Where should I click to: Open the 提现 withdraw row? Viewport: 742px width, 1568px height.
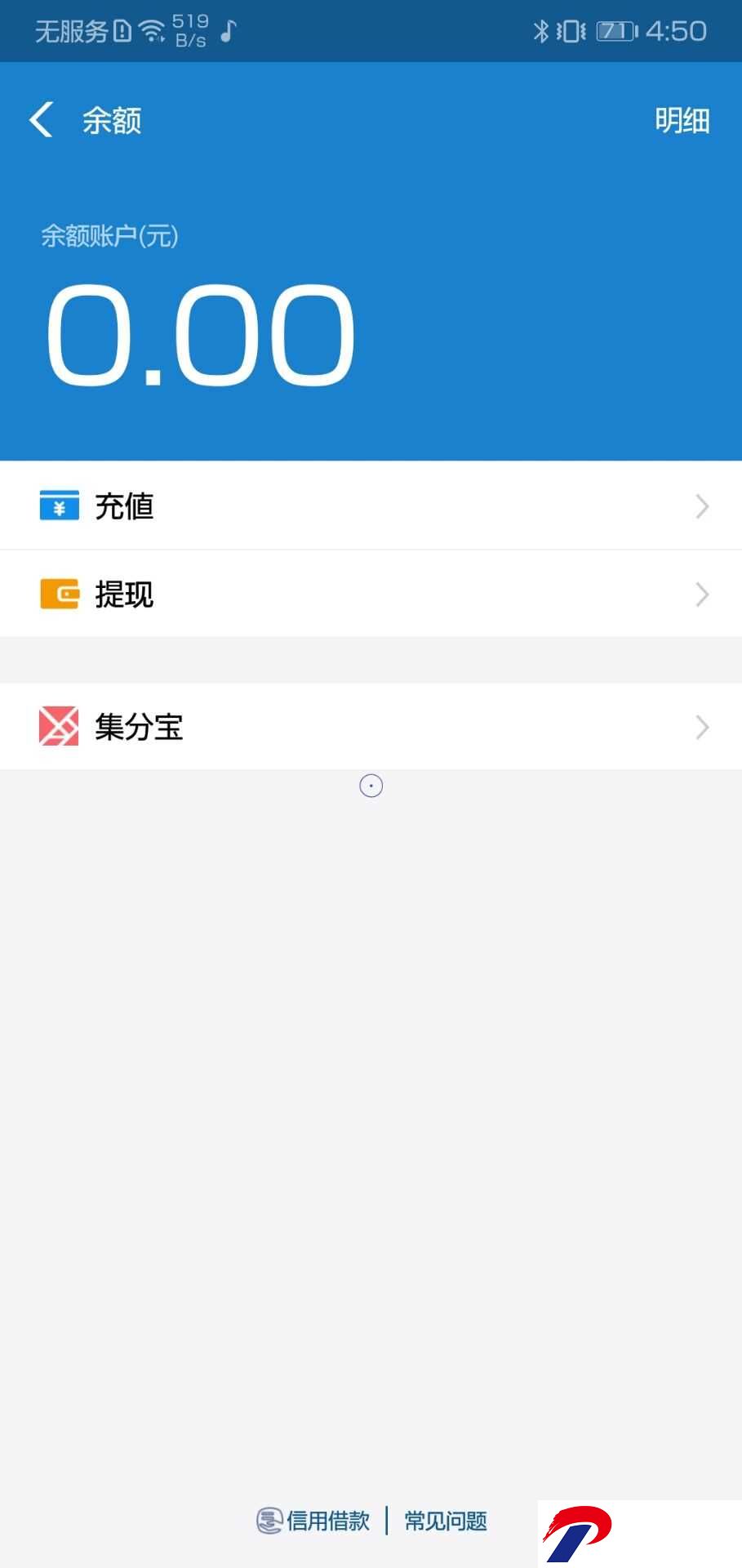click(371, 594)
